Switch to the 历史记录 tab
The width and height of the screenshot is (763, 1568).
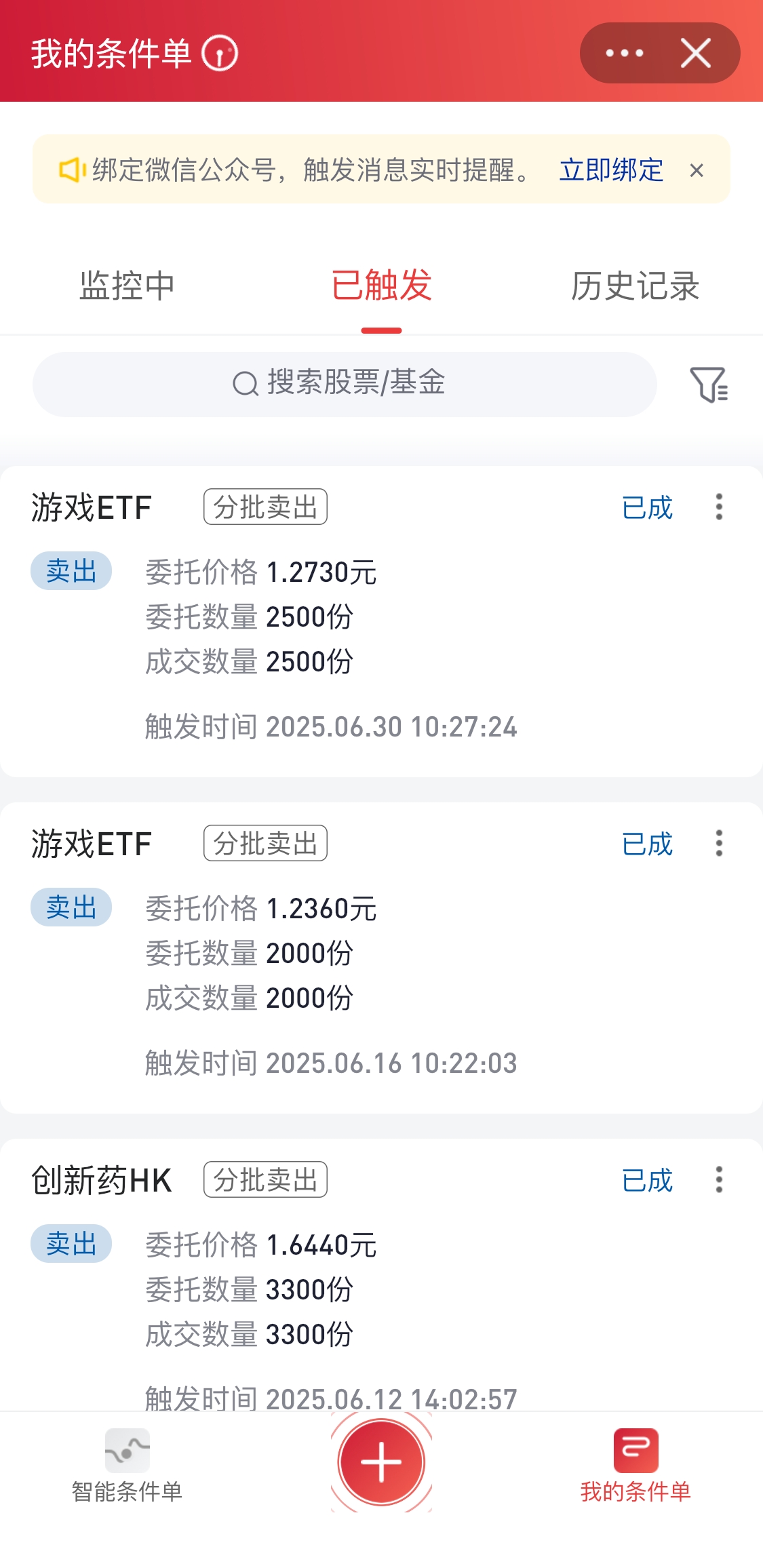point(635,286)
